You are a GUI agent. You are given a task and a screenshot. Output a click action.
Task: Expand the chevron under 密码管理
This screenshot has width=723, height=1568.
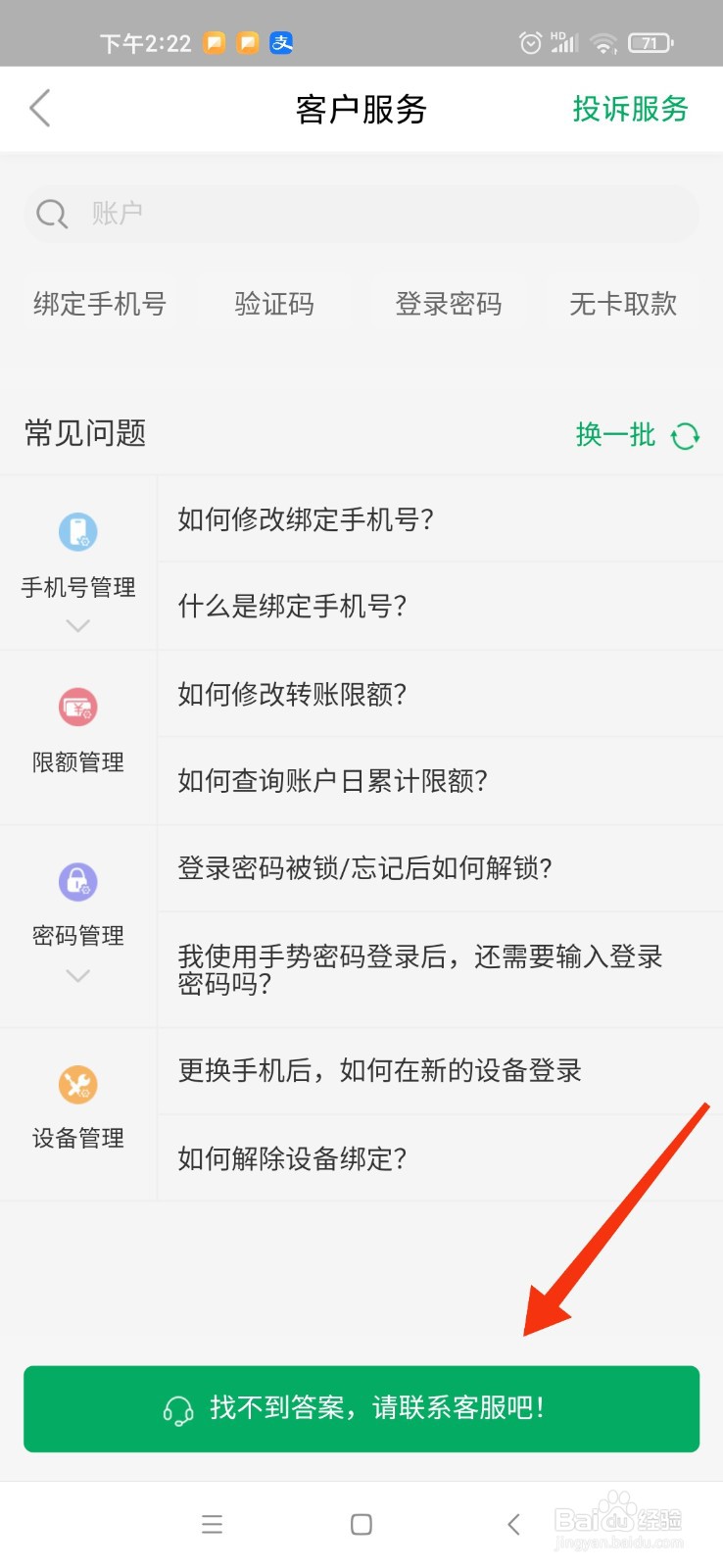(77, 974)
